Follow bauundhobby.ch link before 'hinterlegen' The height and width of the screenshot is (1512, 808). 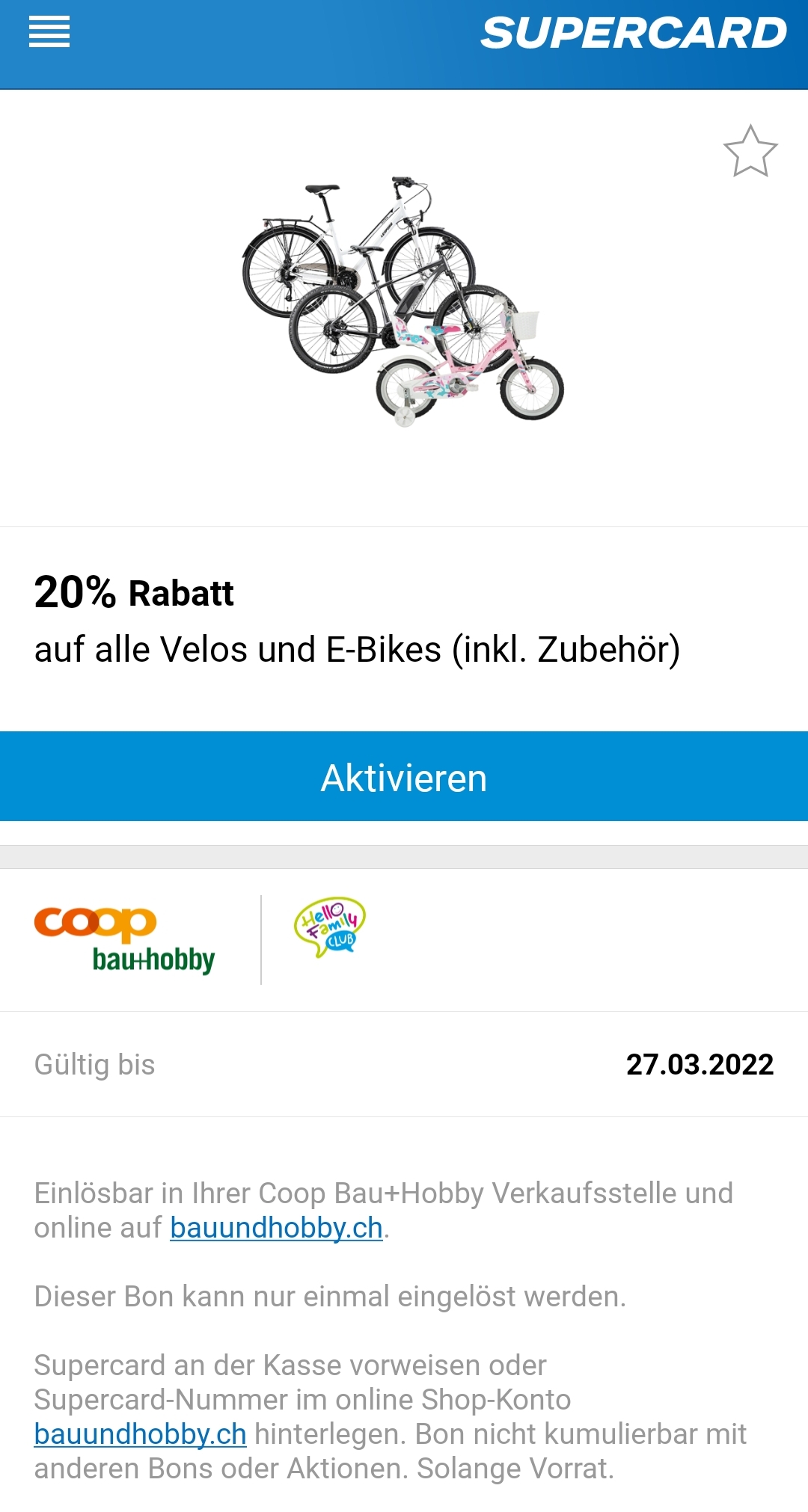click(141, 1434)
